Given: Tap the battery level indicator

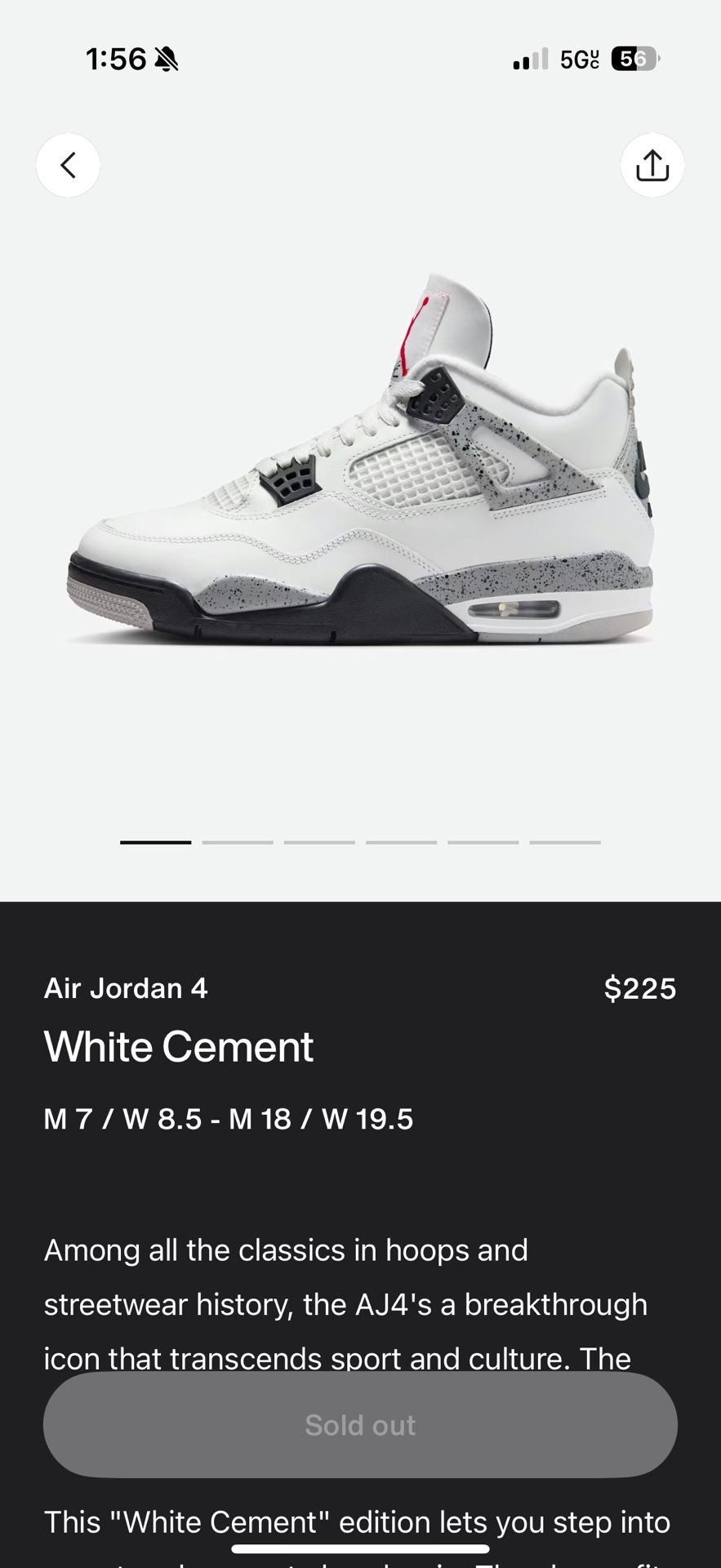Looking at the screenshot, I should pyautogui.click(x=633, y=58).
